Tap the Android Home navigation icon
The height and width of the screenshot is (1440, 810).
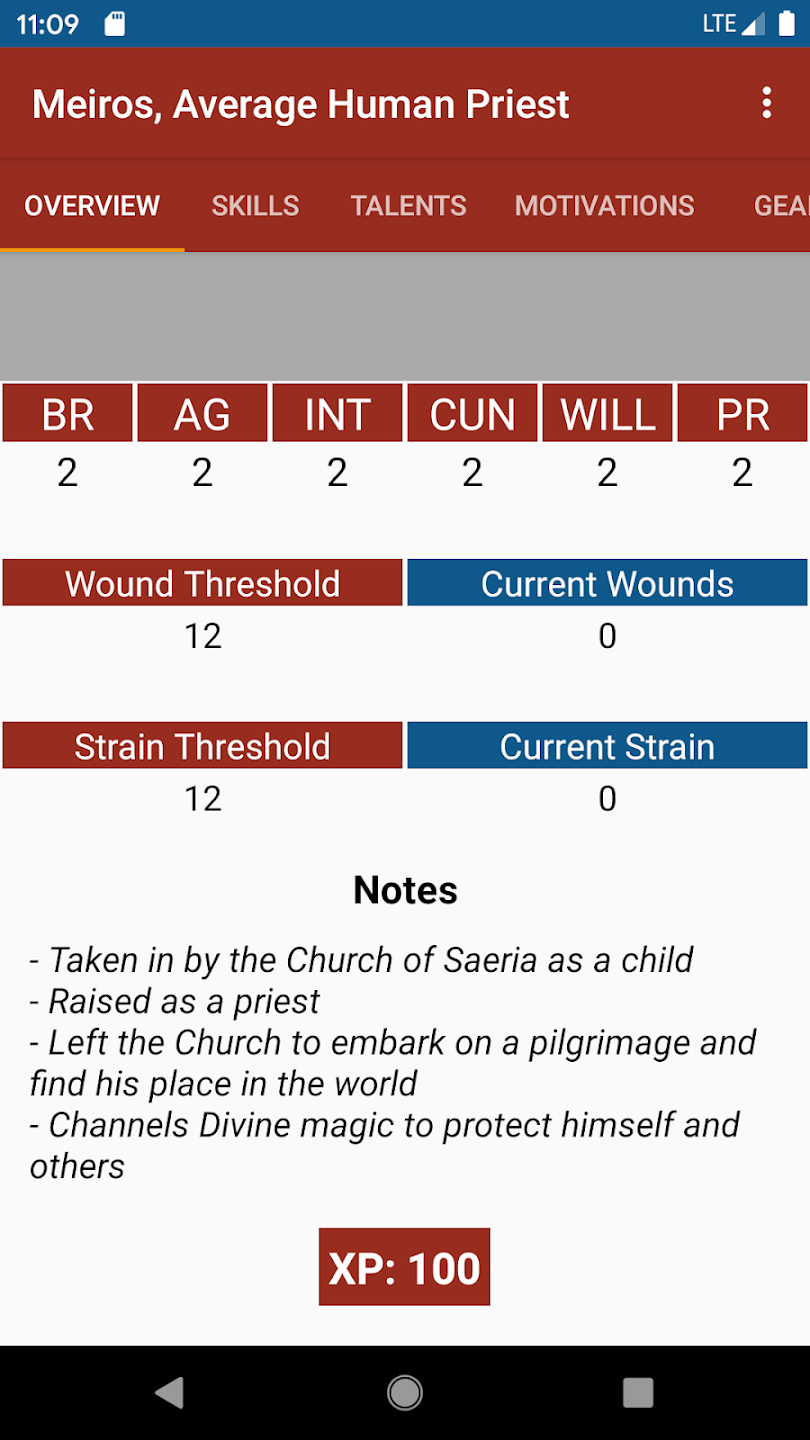point(405,1392)
